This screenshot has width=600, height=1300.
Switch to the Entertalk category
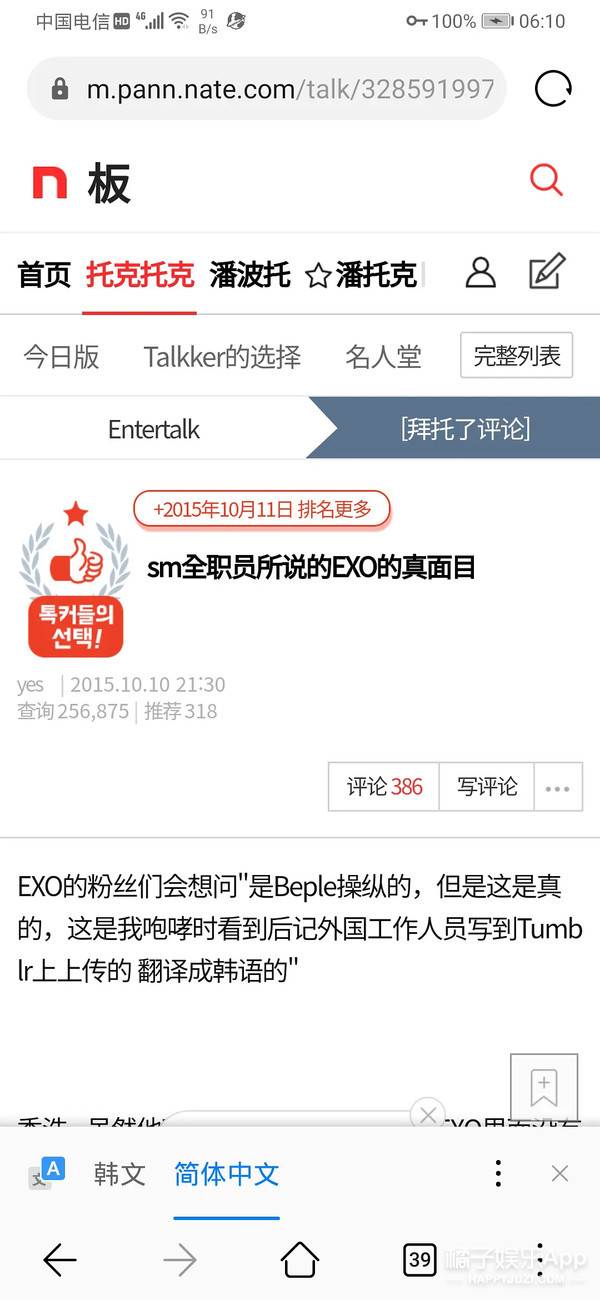[x=154, y=429]
